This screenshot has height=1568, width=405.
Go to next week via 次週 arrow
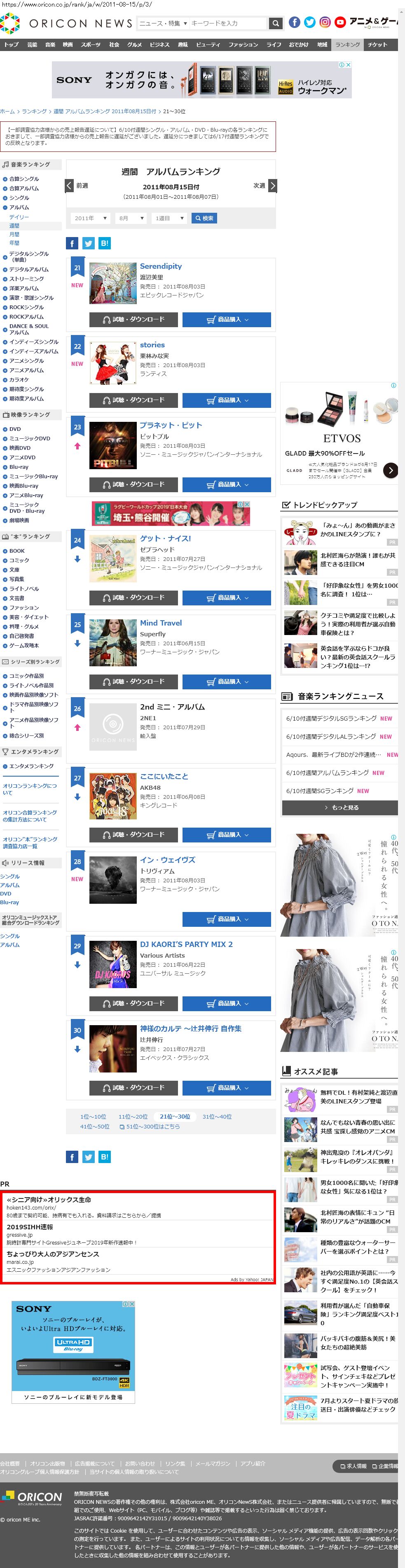[x=272, y=186]
